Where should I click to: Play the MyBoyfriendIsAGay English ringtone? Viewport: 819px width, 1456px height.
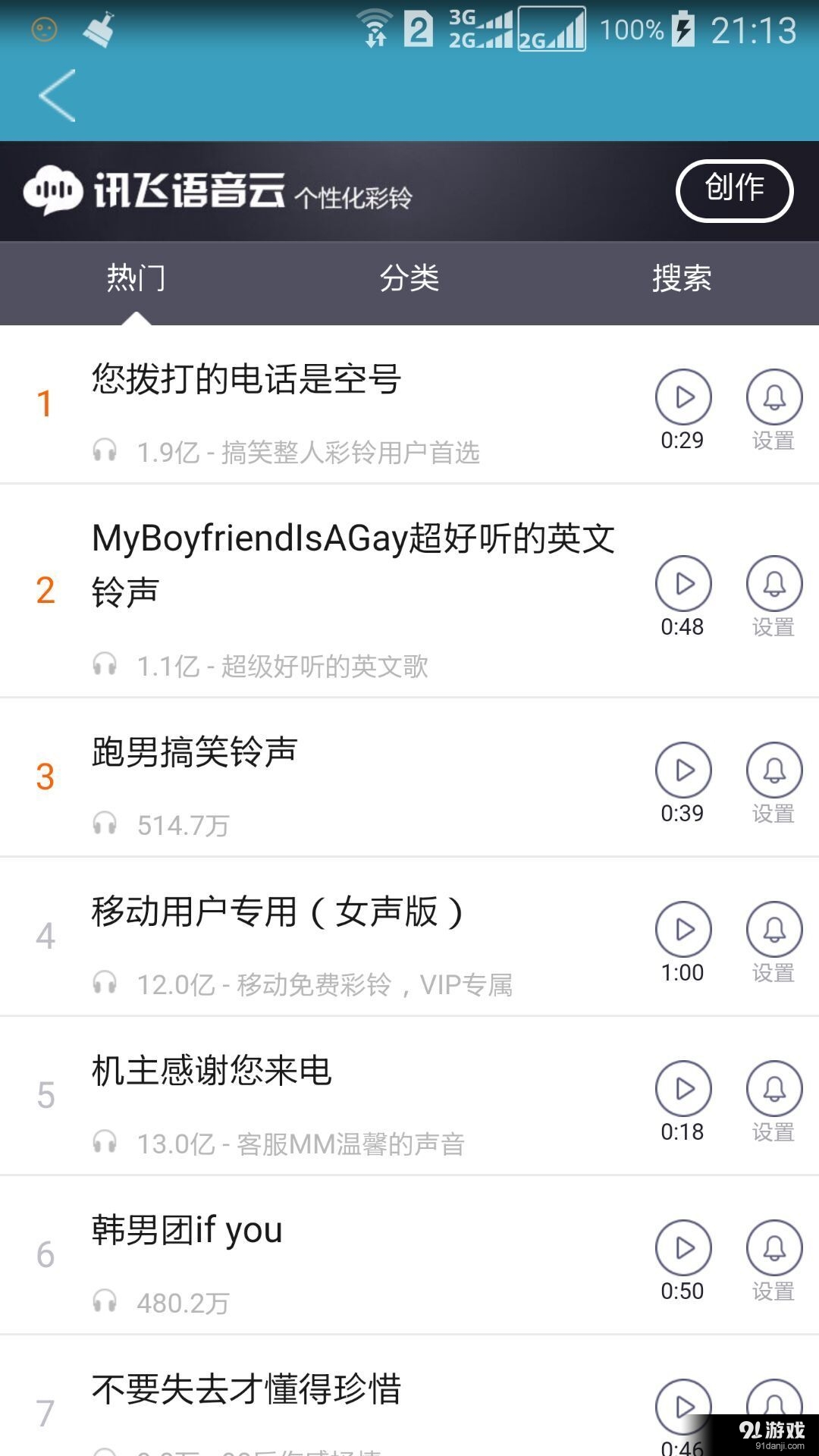pos(682,584)
